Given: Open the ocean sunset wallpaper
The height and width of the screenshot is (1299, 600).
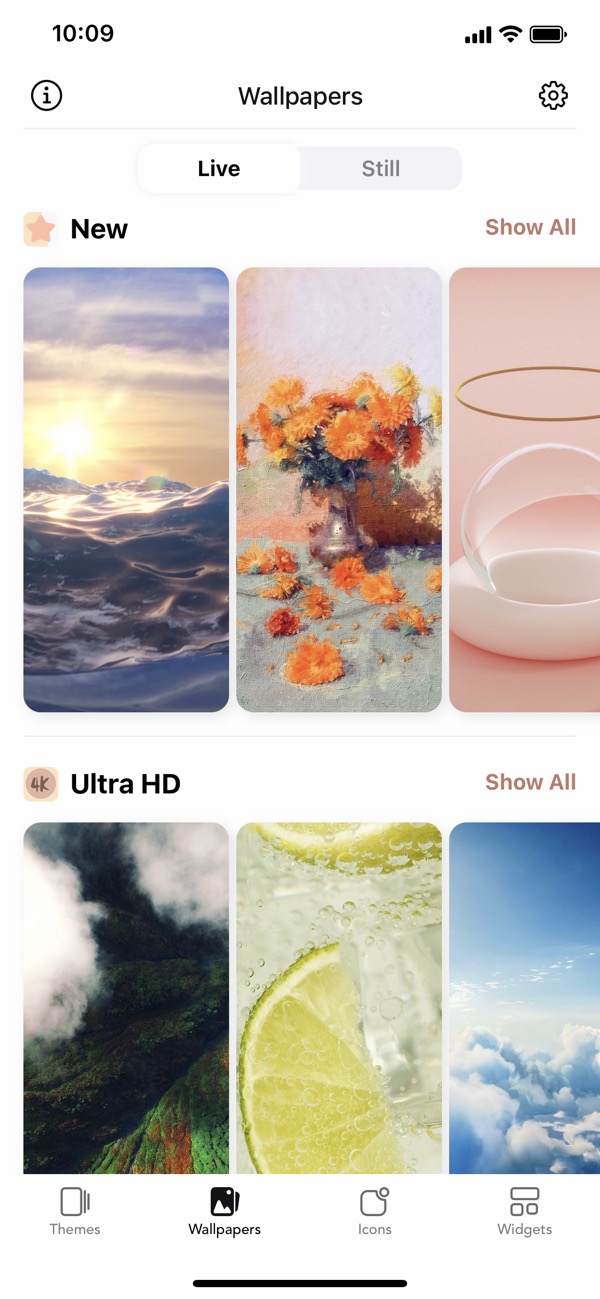Looking at the screenshot, I should (126, 490).
